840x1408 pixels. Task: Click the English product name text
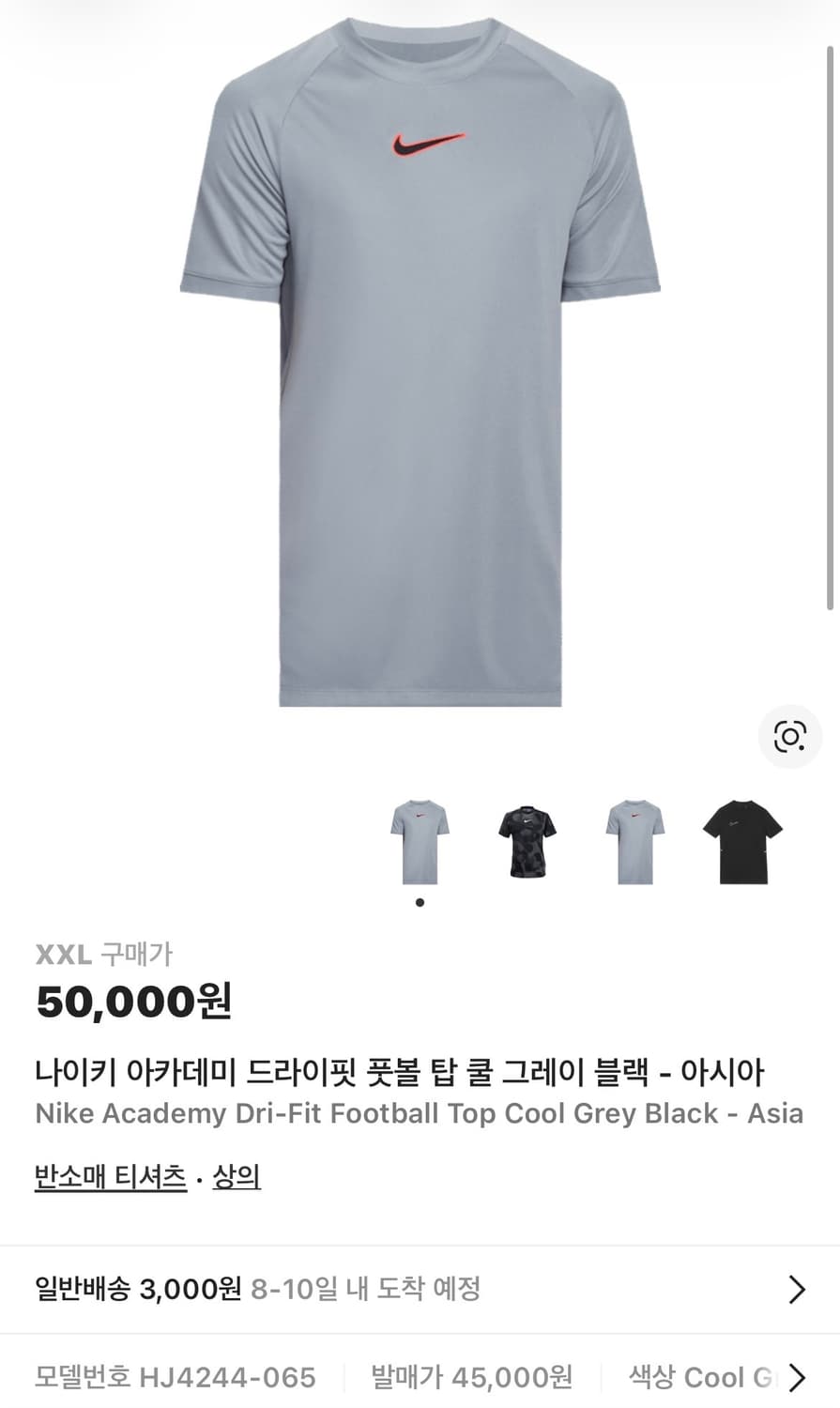(x=420, y=1114)
